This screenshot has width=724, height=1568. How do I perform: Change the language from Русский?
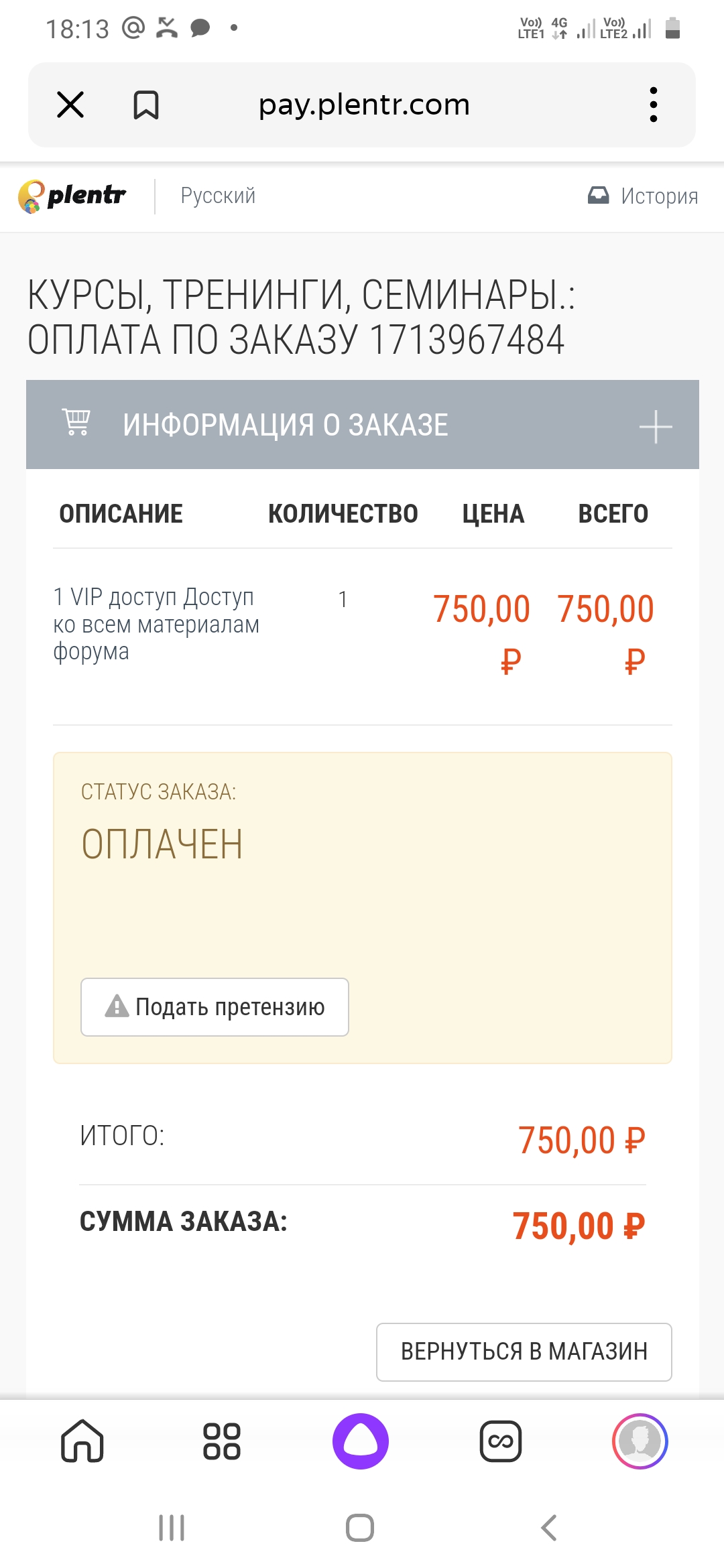[x=218, y=196]
